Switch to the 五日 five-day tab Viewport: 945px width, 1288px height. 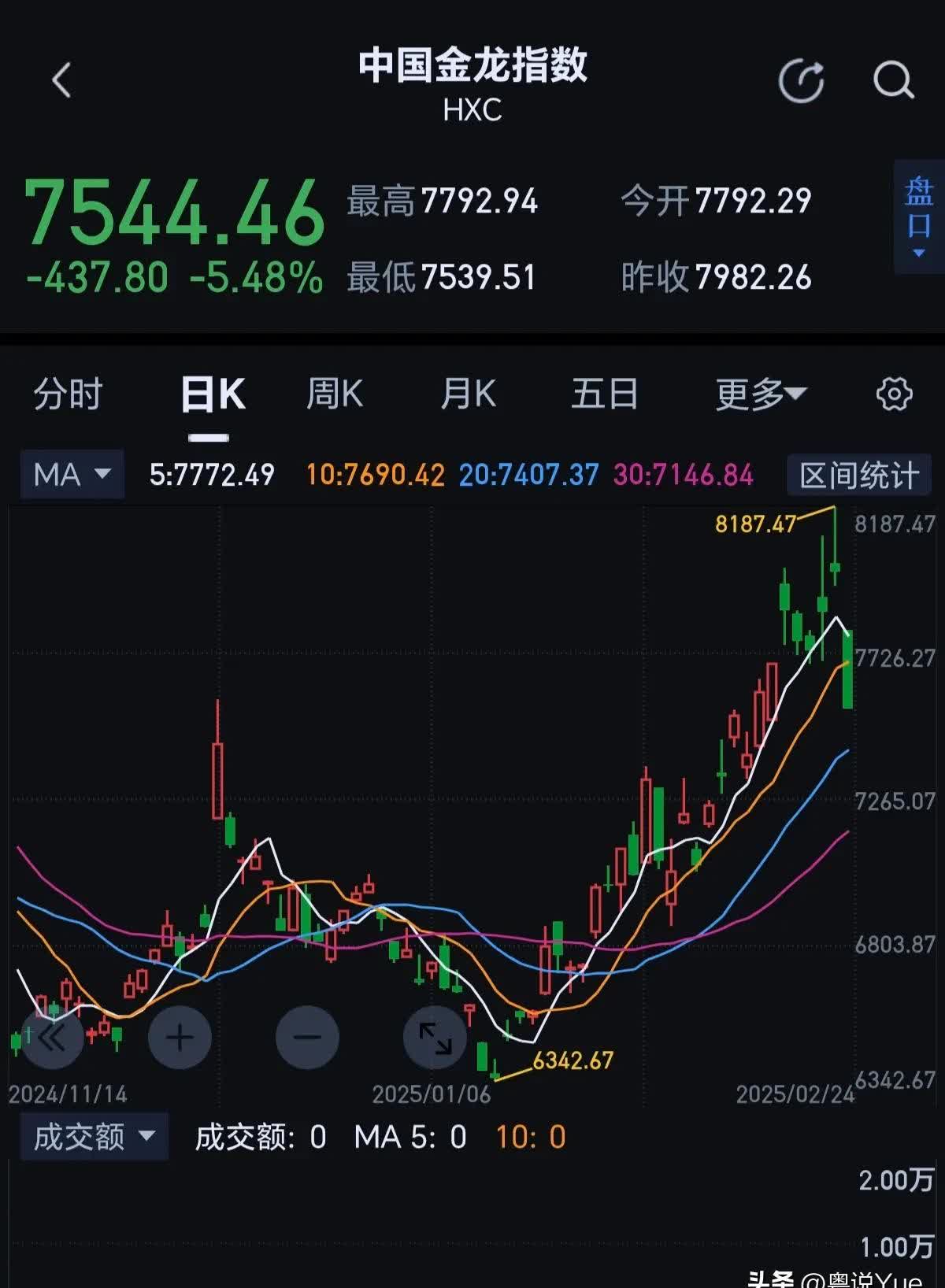click(604, 394)
